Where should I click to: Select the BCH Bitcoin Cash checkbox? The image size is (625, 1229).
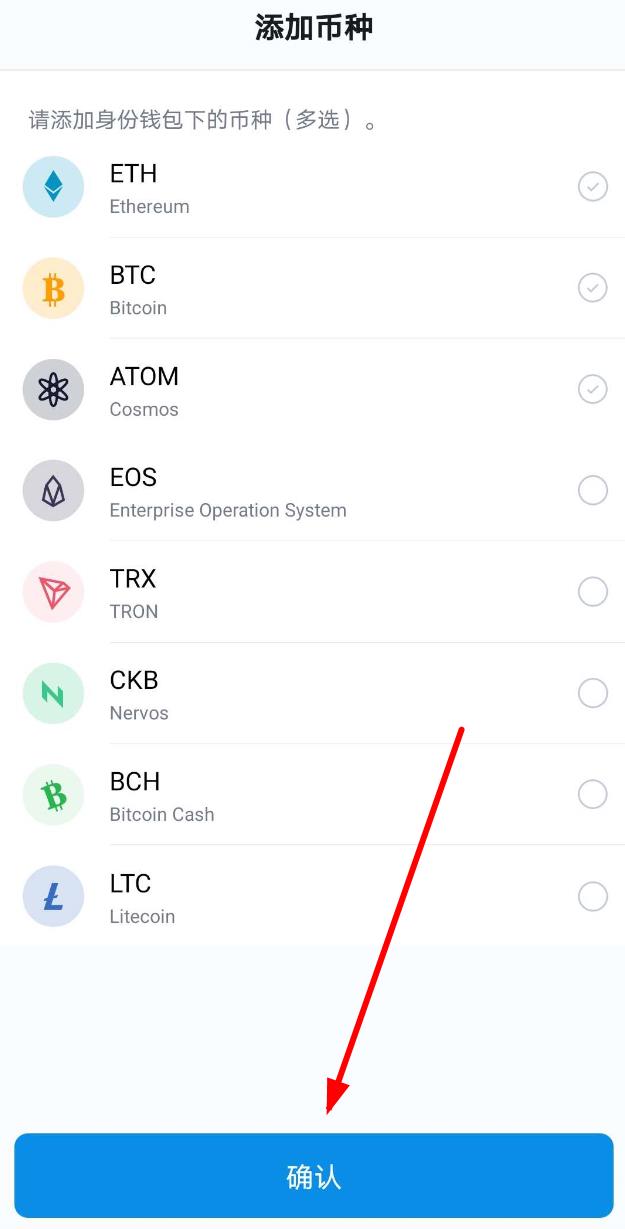tap(593, 794)
